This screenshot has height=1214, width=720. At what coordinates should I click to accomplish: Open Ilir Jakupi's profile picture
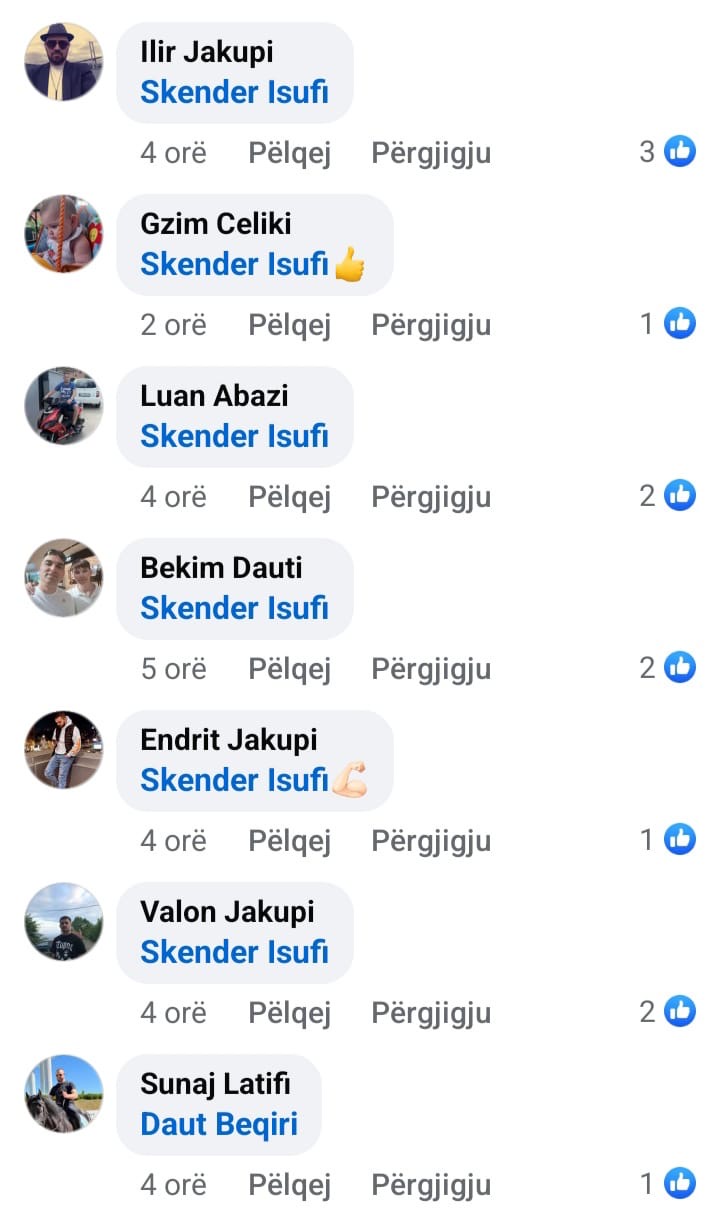[x=63, y=62]
